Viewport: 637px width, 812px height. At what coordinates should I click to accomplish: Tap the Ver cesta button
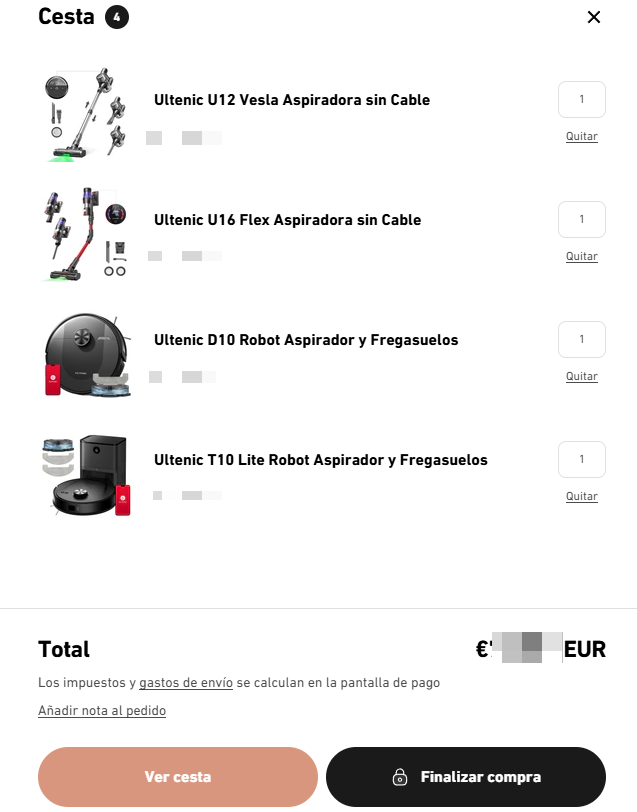click(x=178, y=777)
